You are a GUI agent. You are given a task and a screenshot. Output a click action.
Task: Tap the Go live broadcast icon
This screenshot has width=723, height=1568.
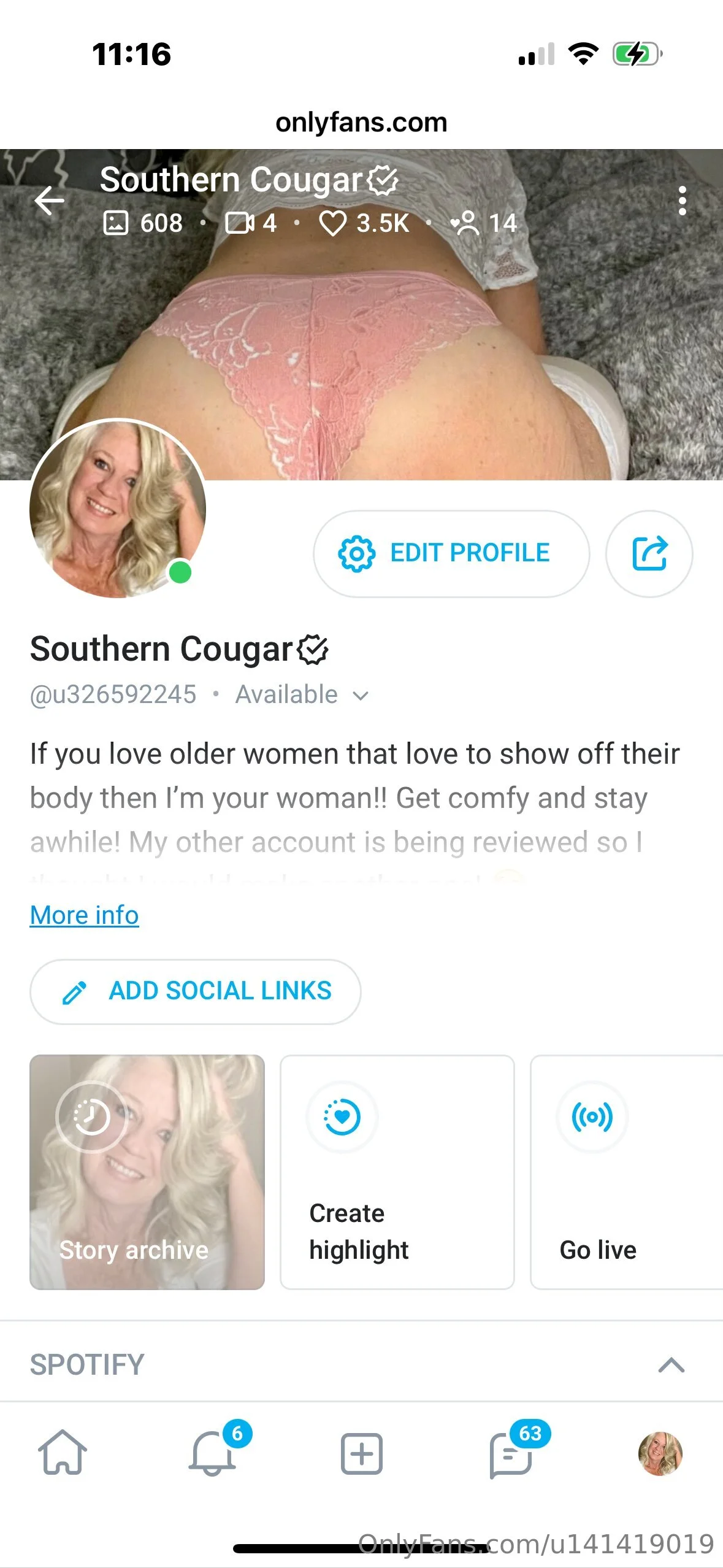coord(592,1116)
